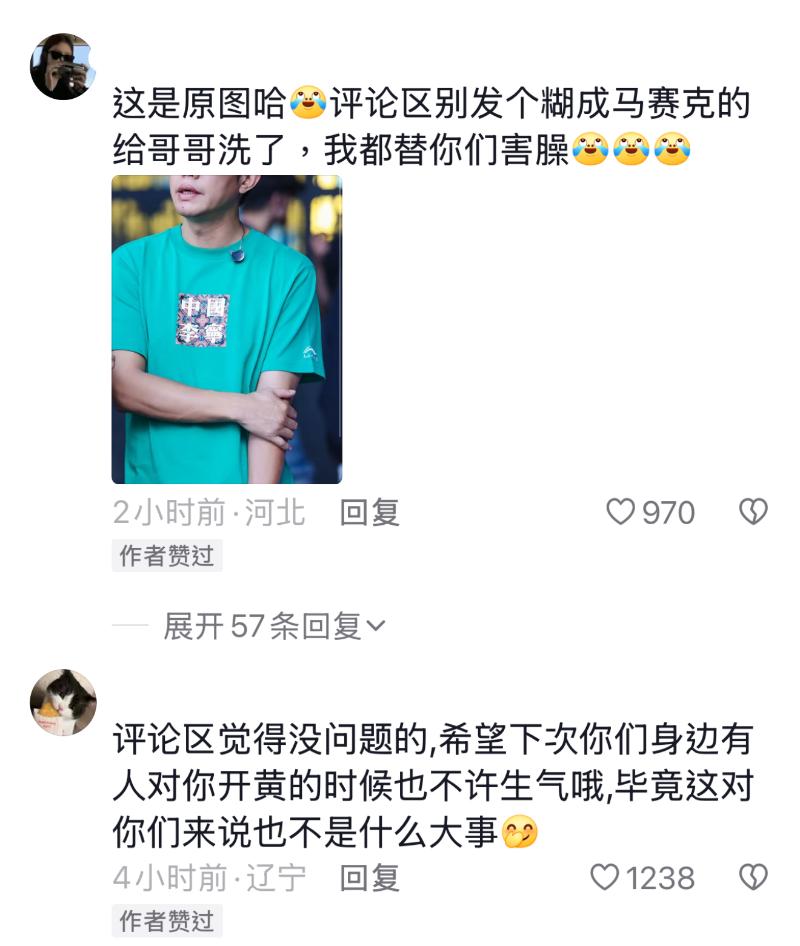
Task: Dislike the comment from 河北
Action: pyautogui.click(x=753, y=513)
